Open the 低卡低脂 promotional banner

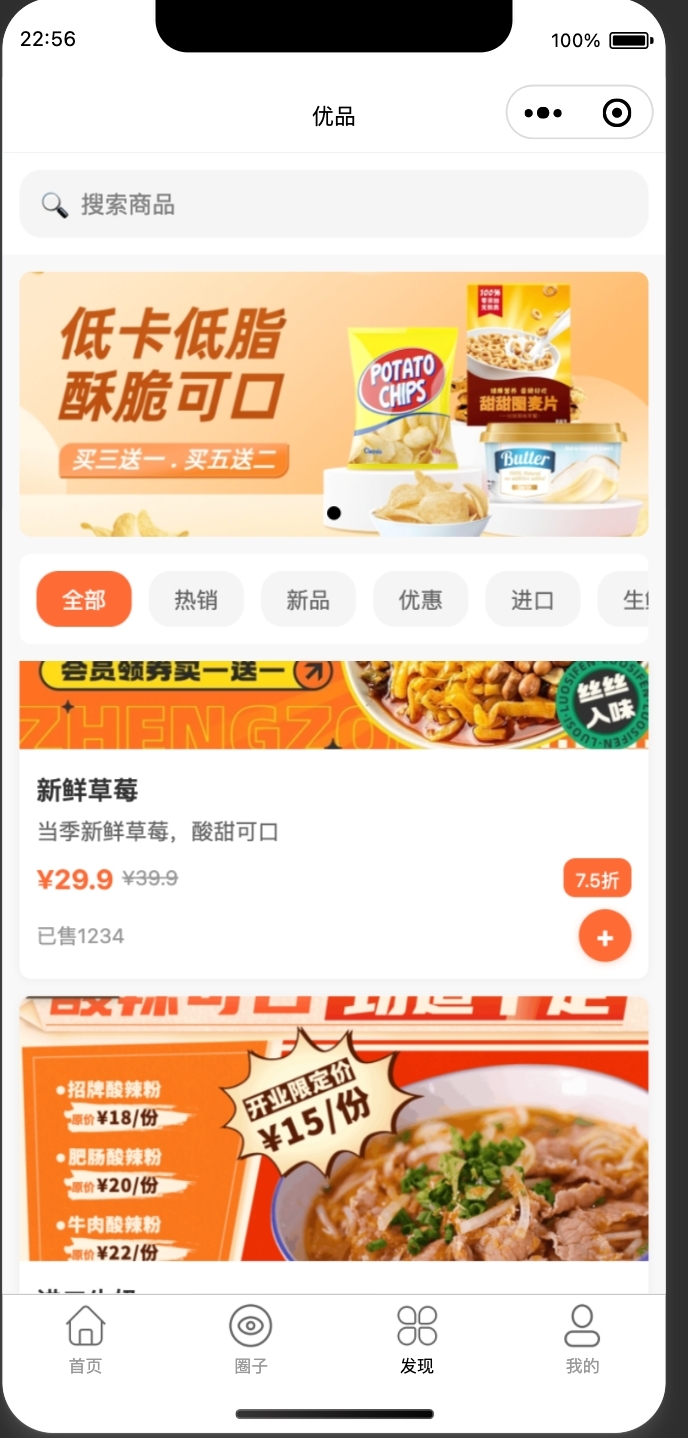[x=333, y=404]
